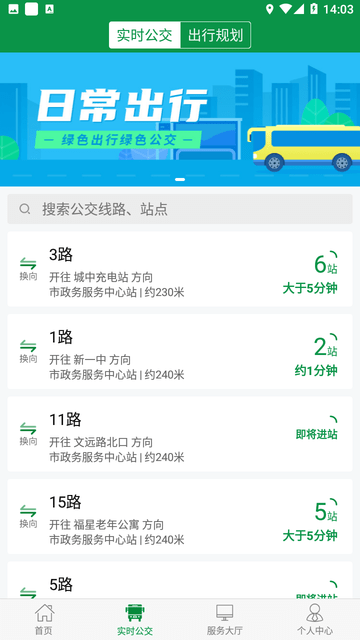Image resolution: width=360 pixels, height=640 pixels.
Task: Select the 实时公交 top tab
Action: [x=144, y=35]
